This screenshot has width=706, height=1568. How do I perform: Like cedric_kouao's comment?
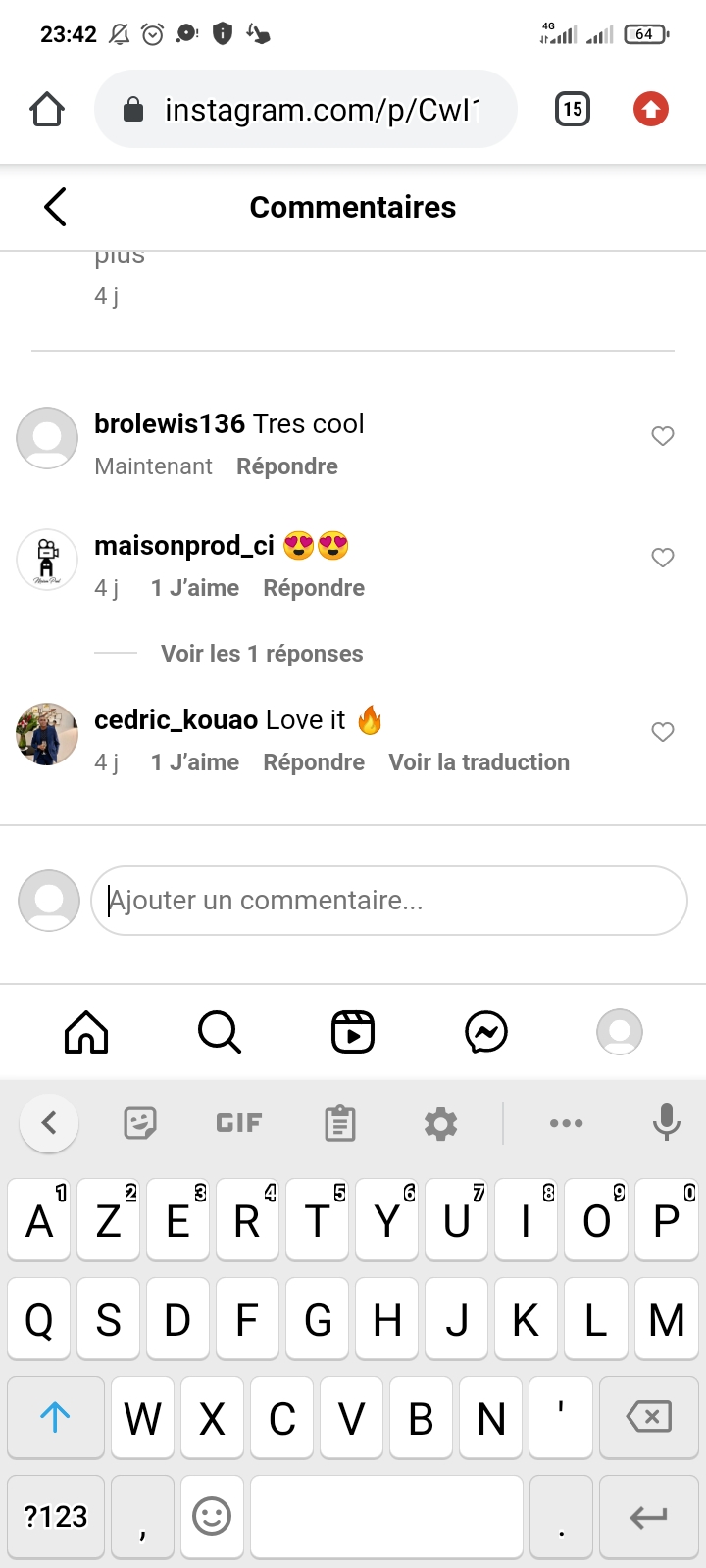[x=663, y=732]
